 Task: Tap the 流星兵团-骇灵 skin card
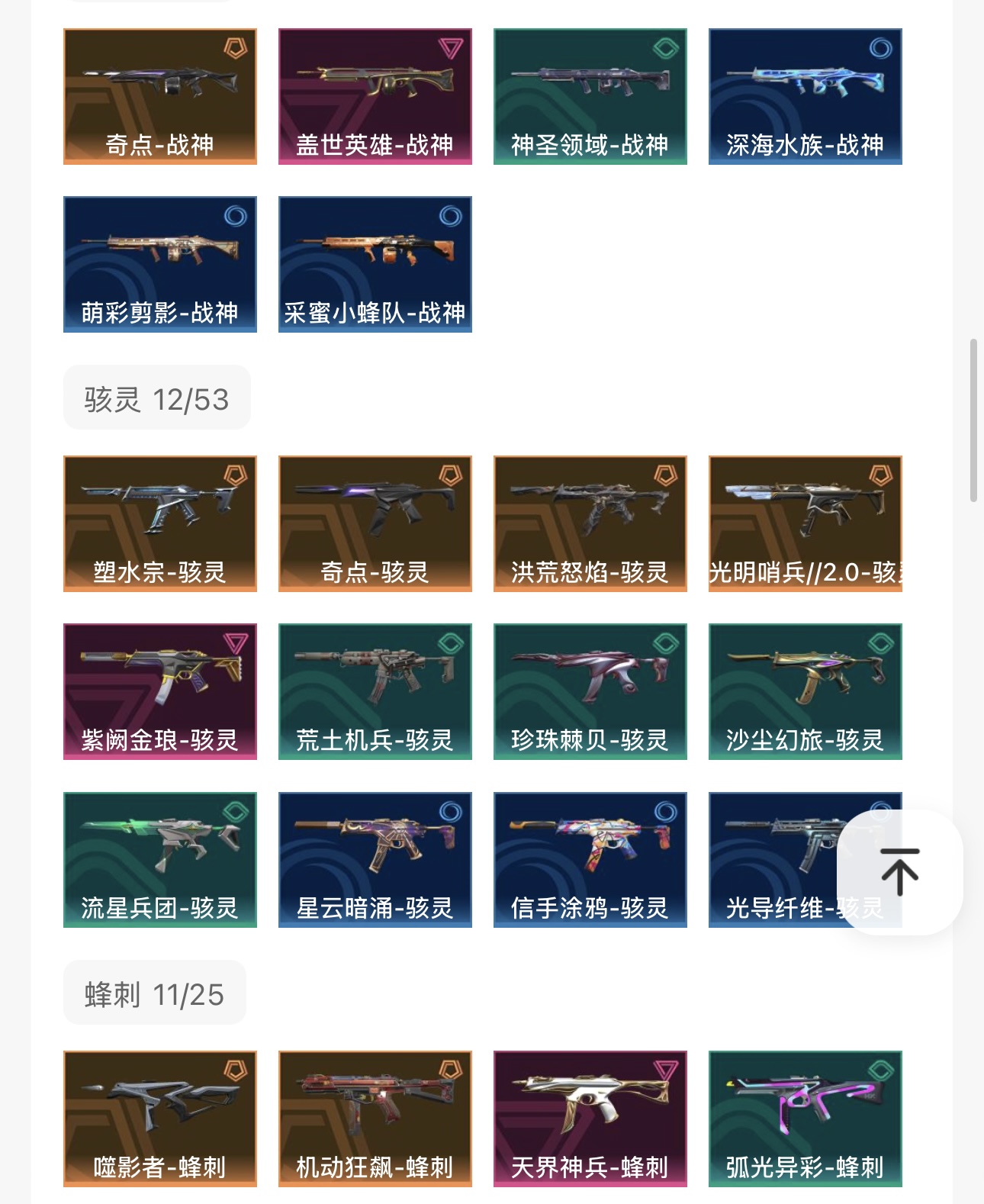[x=160, y=859]
